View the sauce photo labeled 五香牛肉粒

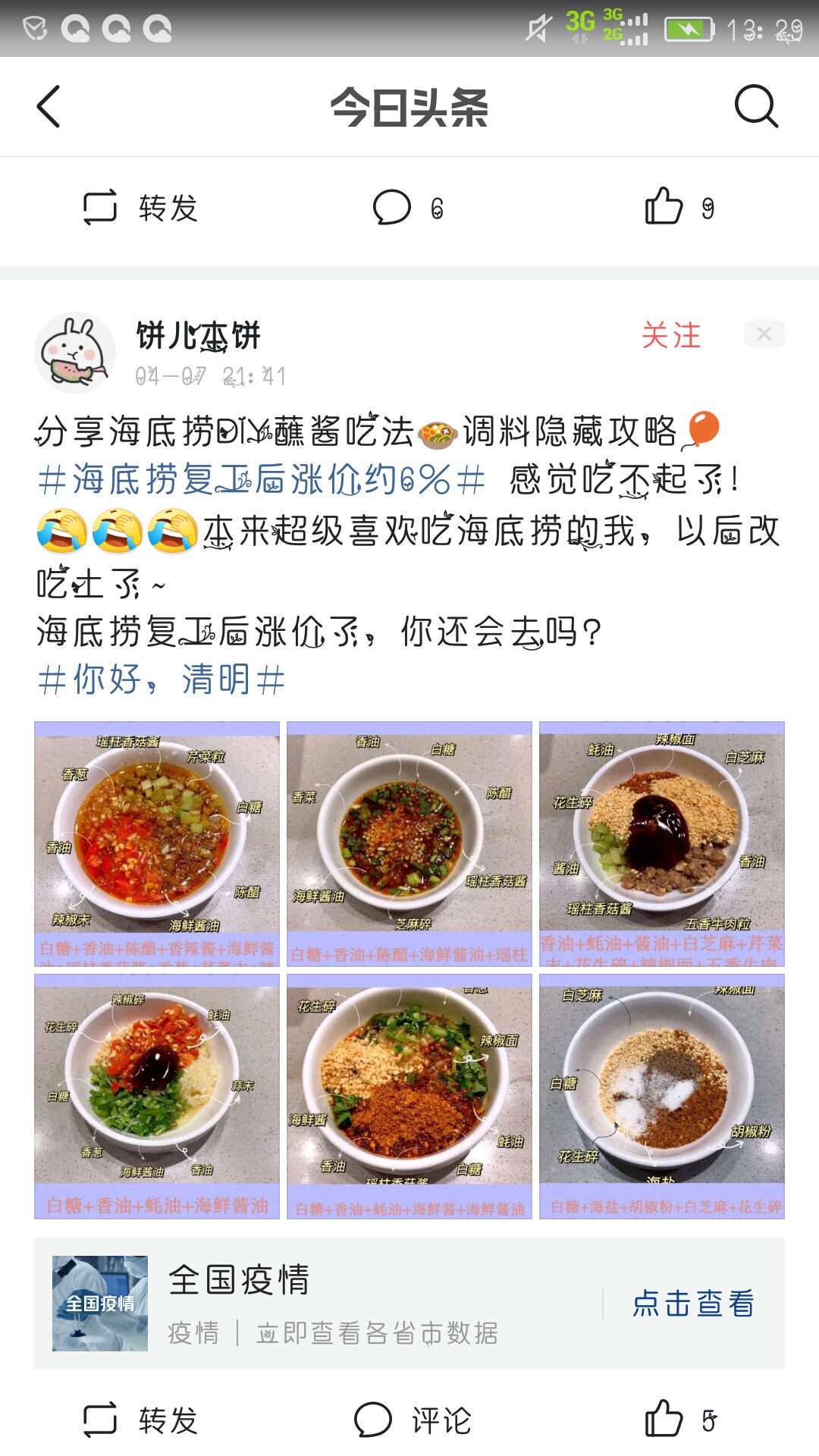coord(661,843)
